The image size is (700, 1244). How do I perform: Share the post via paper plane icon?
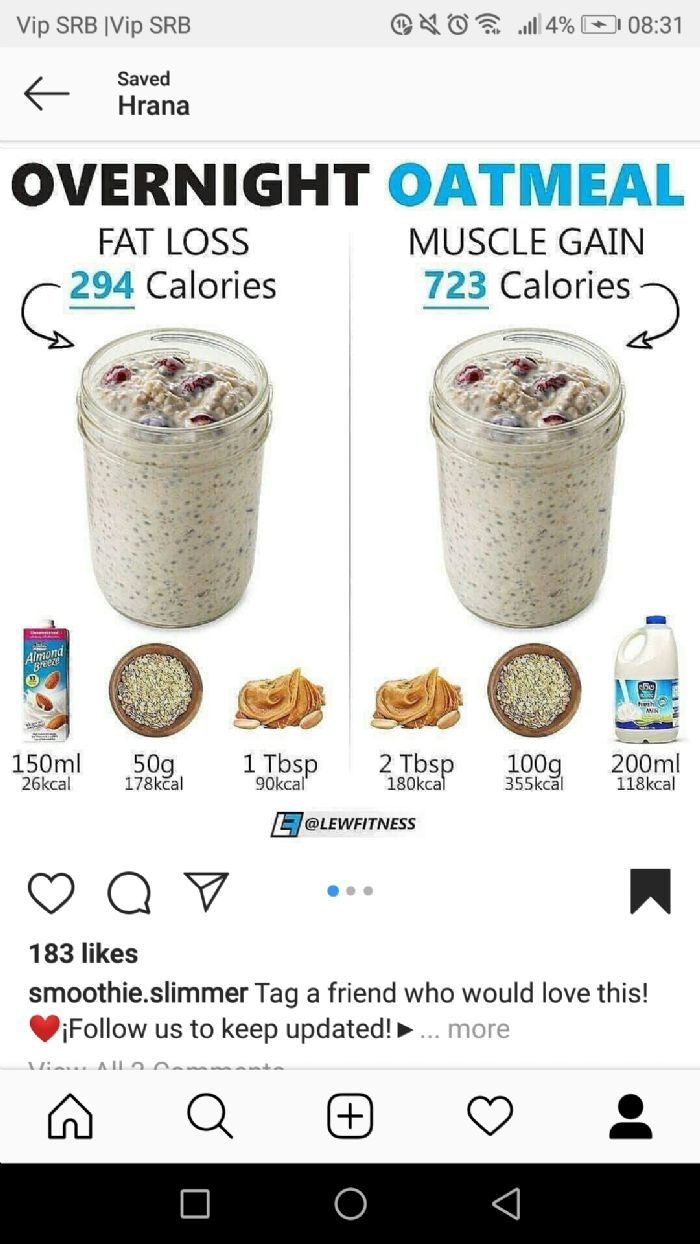point(206,890)
